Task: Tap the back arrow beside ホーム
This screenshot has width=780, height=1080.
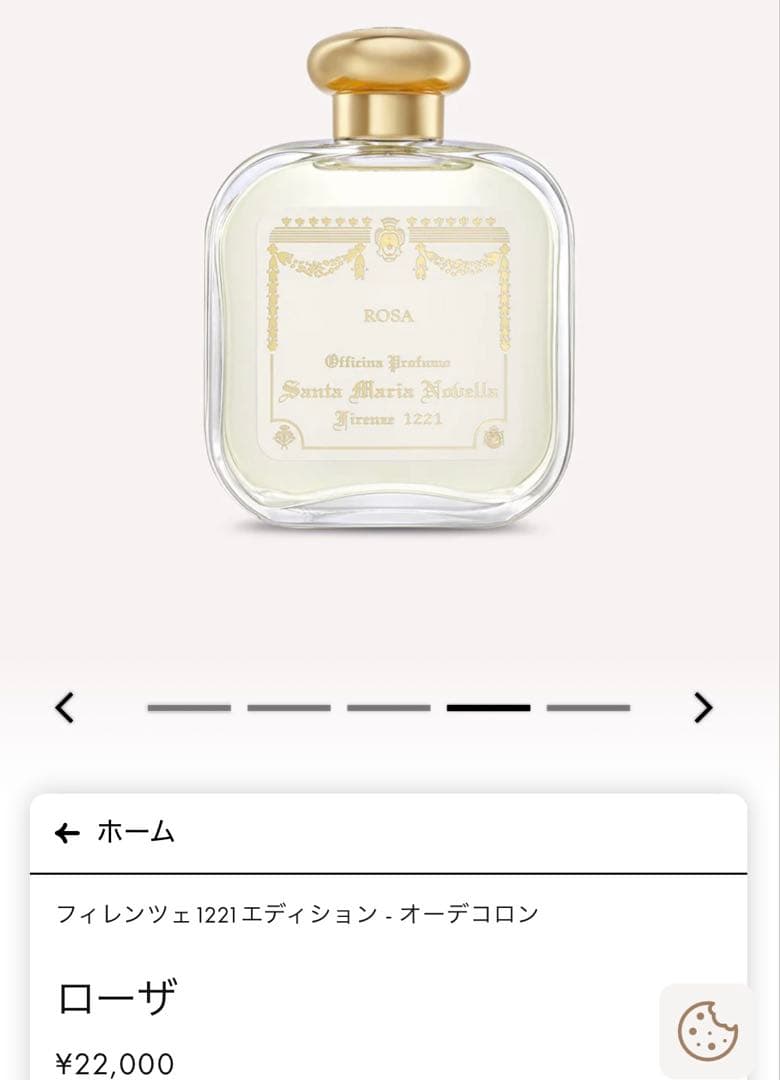Action: click(x=68, y=830)
